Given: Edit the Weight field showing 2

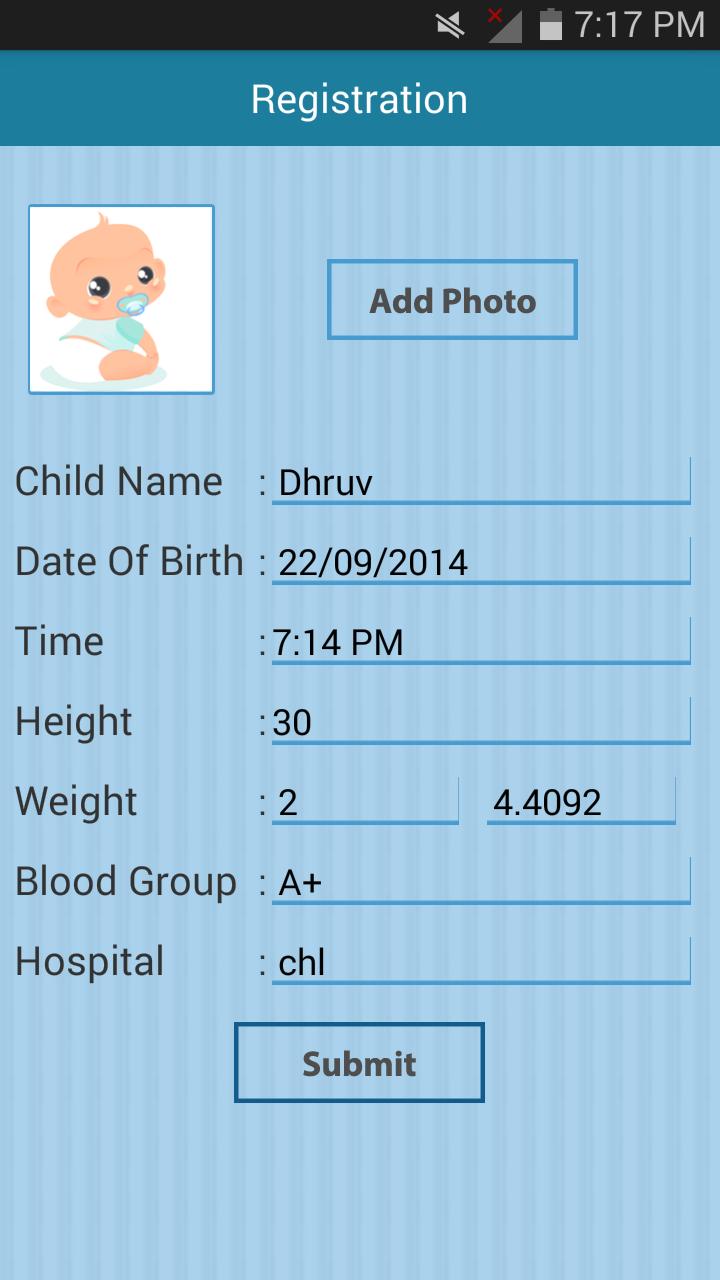Looking at the screenshot, I should point(365,802).
